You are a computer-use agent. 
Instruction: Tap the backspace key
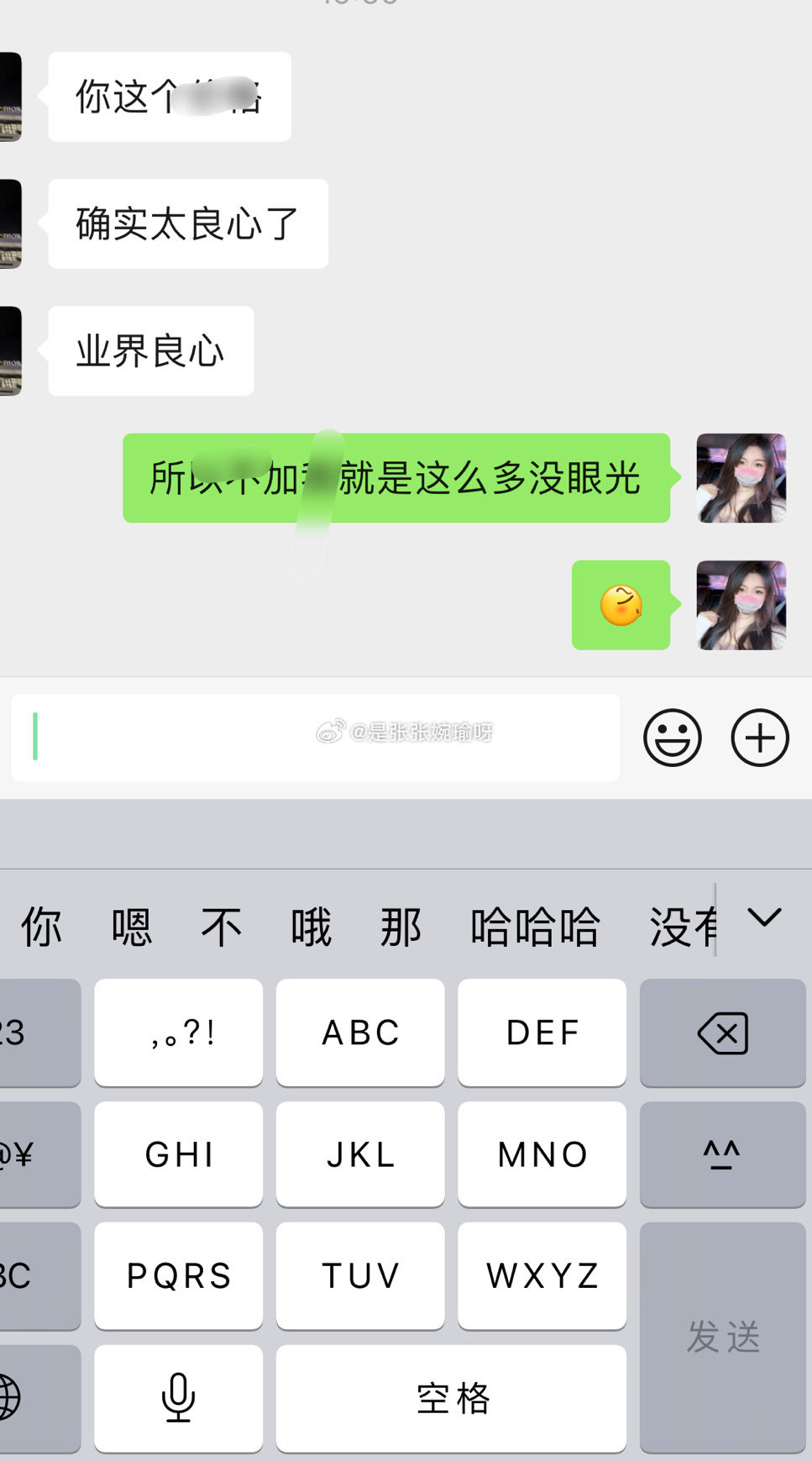point(722,1033)
